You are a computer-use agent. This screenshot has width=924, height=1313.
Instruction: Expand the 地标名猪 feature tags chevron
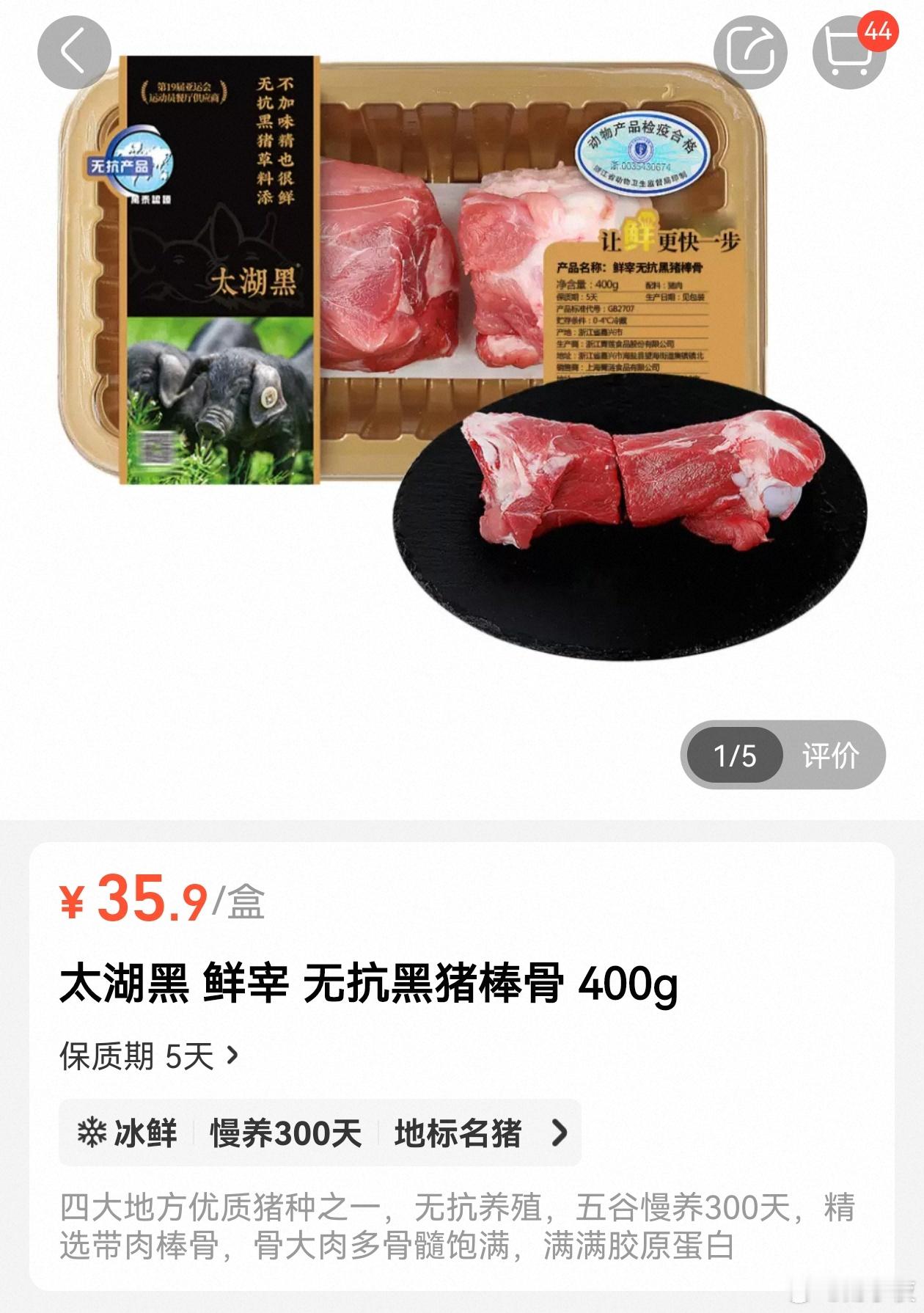coord(561,1133)
